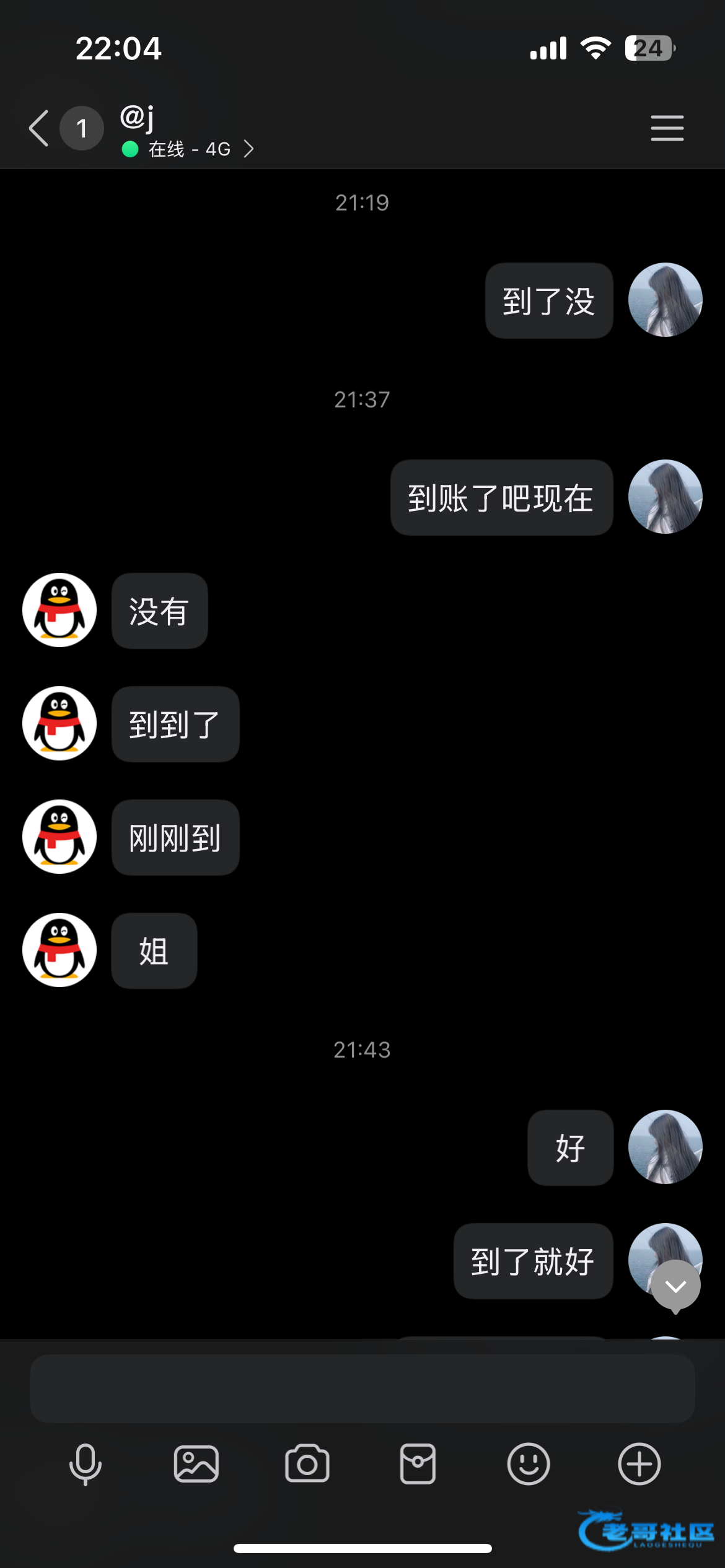Open my avatar next to 到了没
The height and width of the screenshot is (1568, 725).
pos(665,300)
